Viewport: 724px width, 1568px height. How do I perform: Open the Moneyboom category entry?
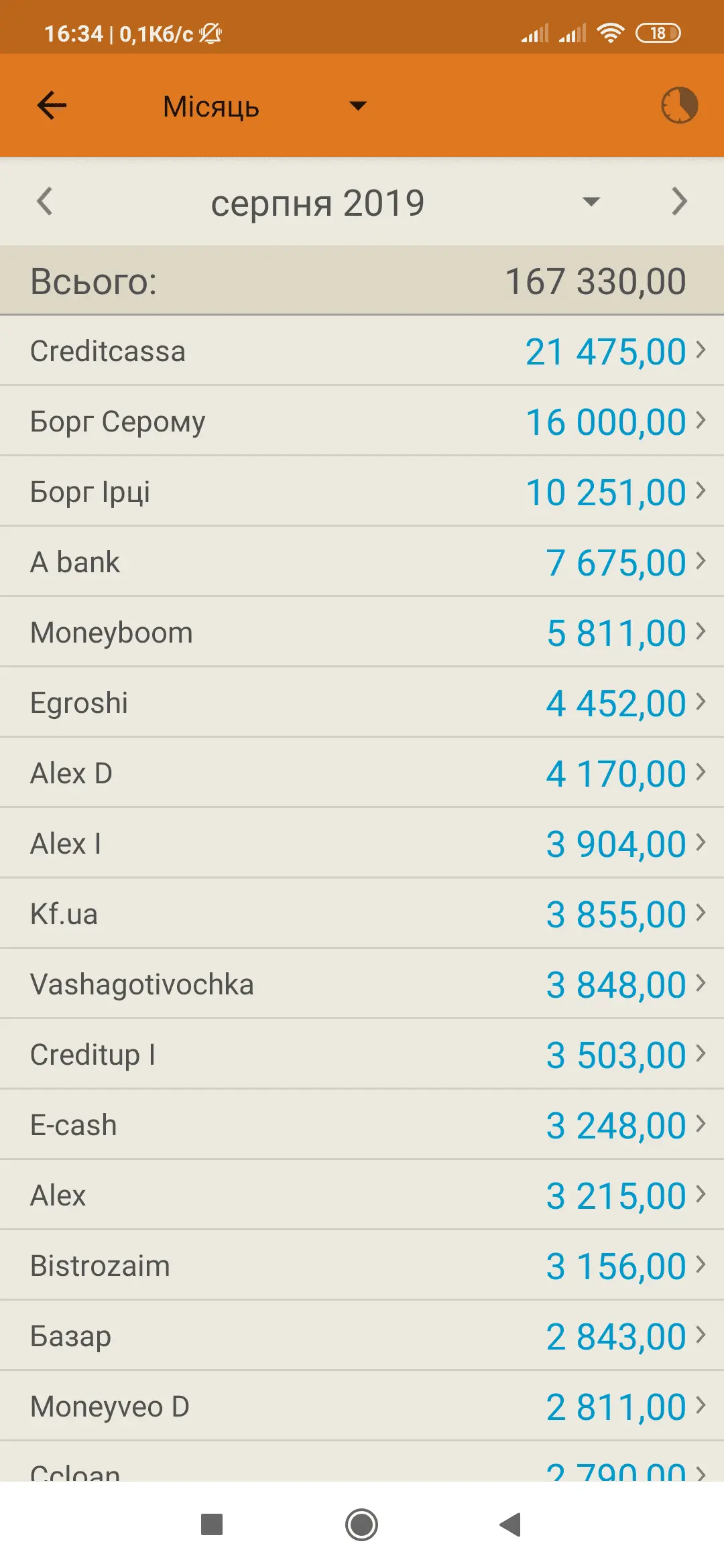coord(362,632)
